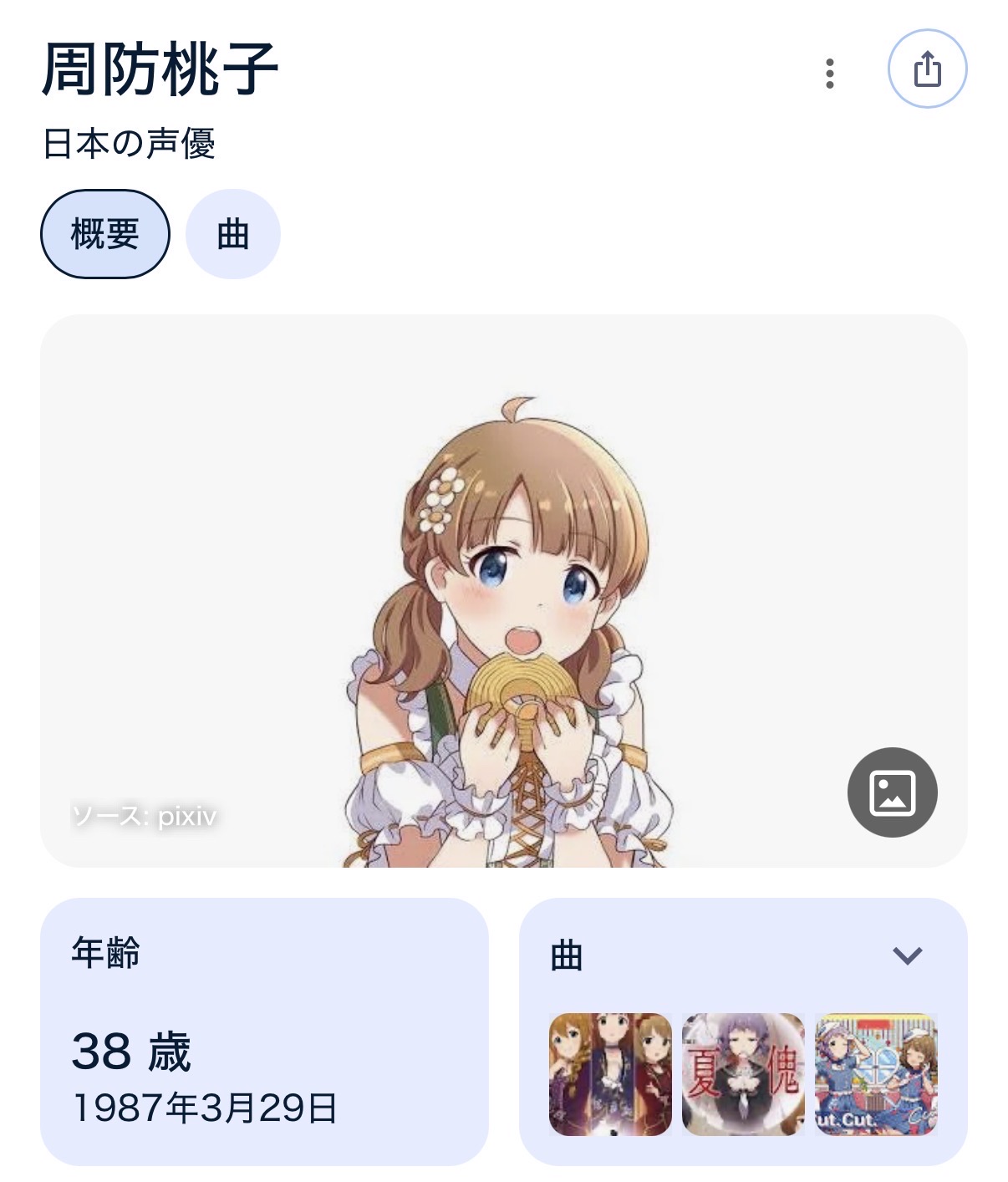
Task: Open the 夏 傀 song thumbnail
Action: tap(743, 1074)
